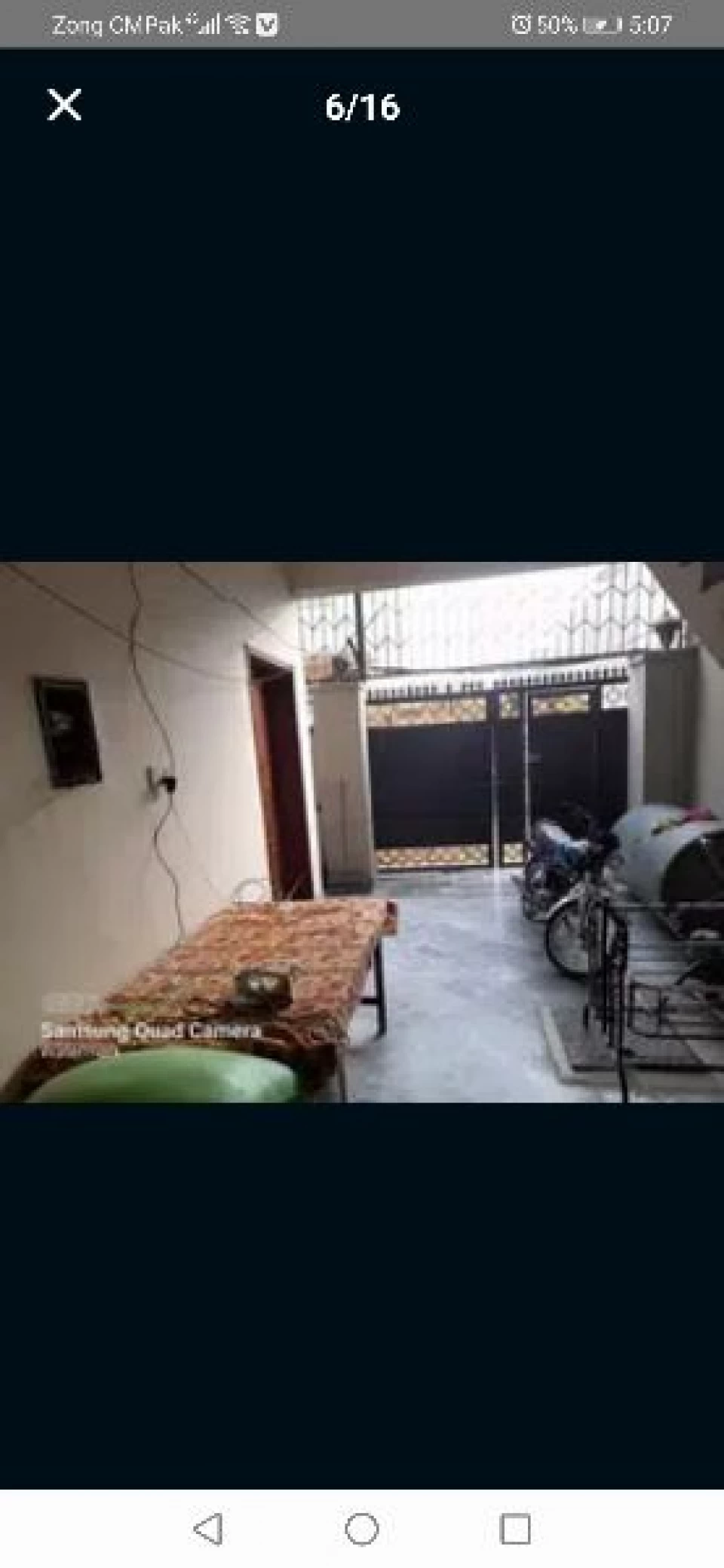Viewport: 724px width, 1568px height.
Task: Close the photo viewer
Action: (x=64, y=105)
